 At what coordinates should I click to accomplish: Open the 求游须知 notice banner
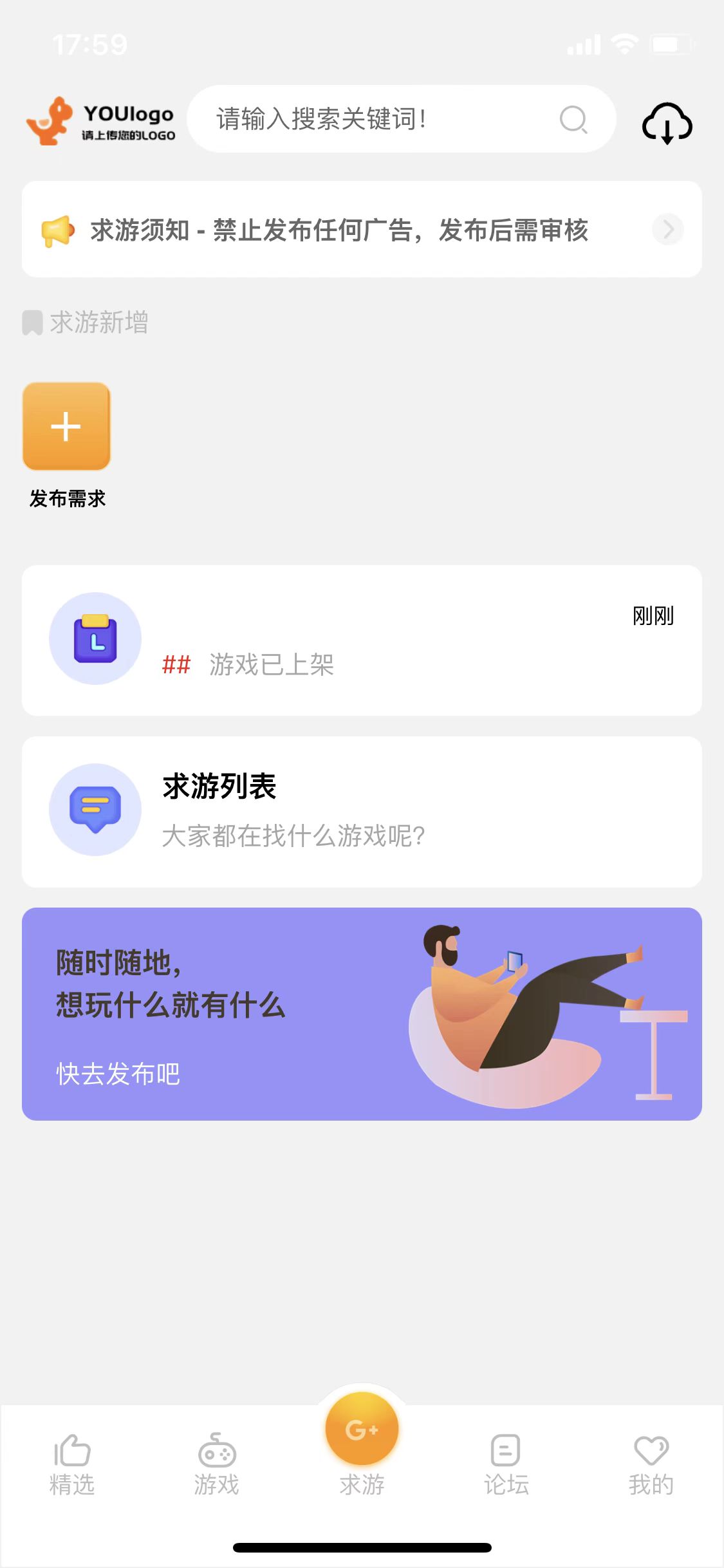(x=362, y=230)
